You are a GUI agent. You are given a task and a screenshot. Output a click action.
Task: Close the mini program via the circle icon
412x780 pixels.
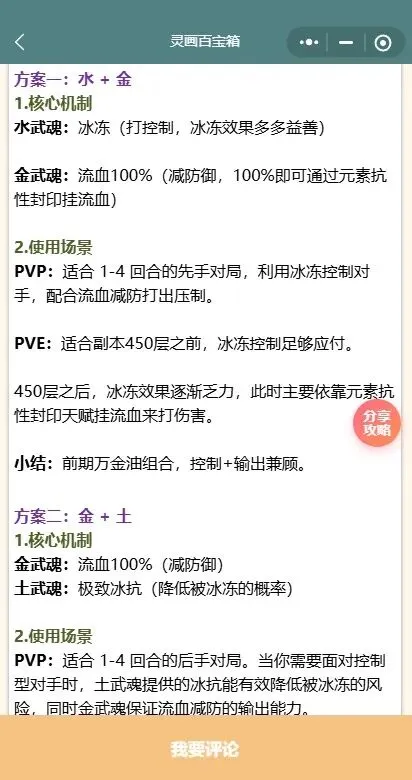tap(383, 43)
